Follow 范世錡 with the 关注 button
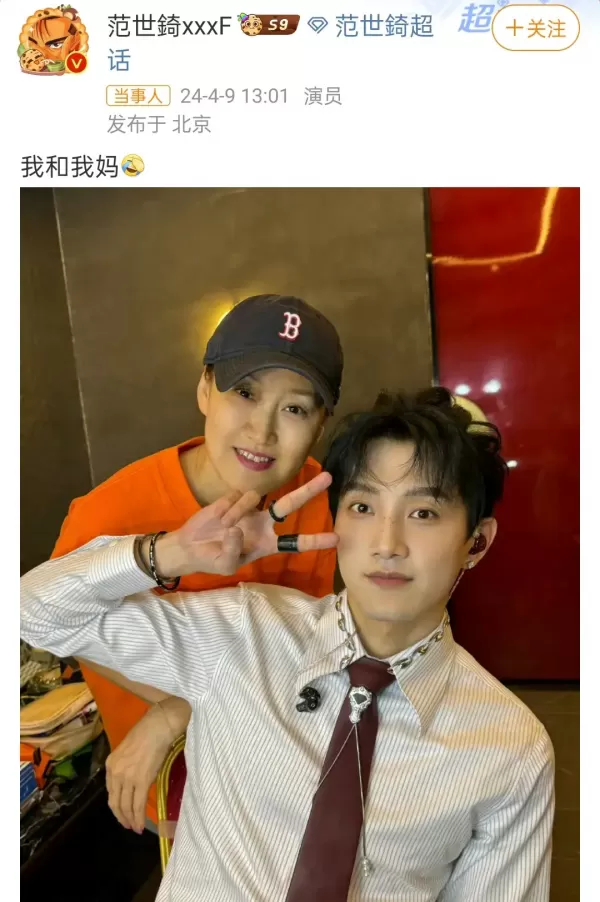The width and height of the screenshot is (600, 902). [x=535, y=29]
